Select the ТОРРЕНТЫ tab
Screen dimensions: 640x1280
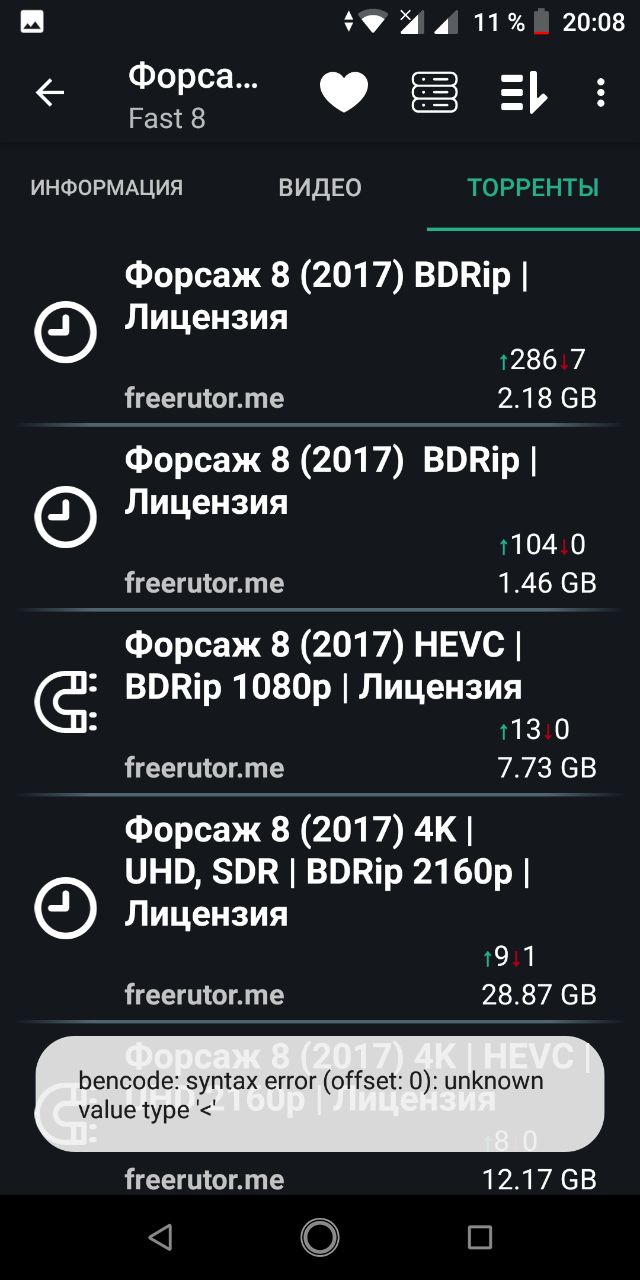[533, 187]
